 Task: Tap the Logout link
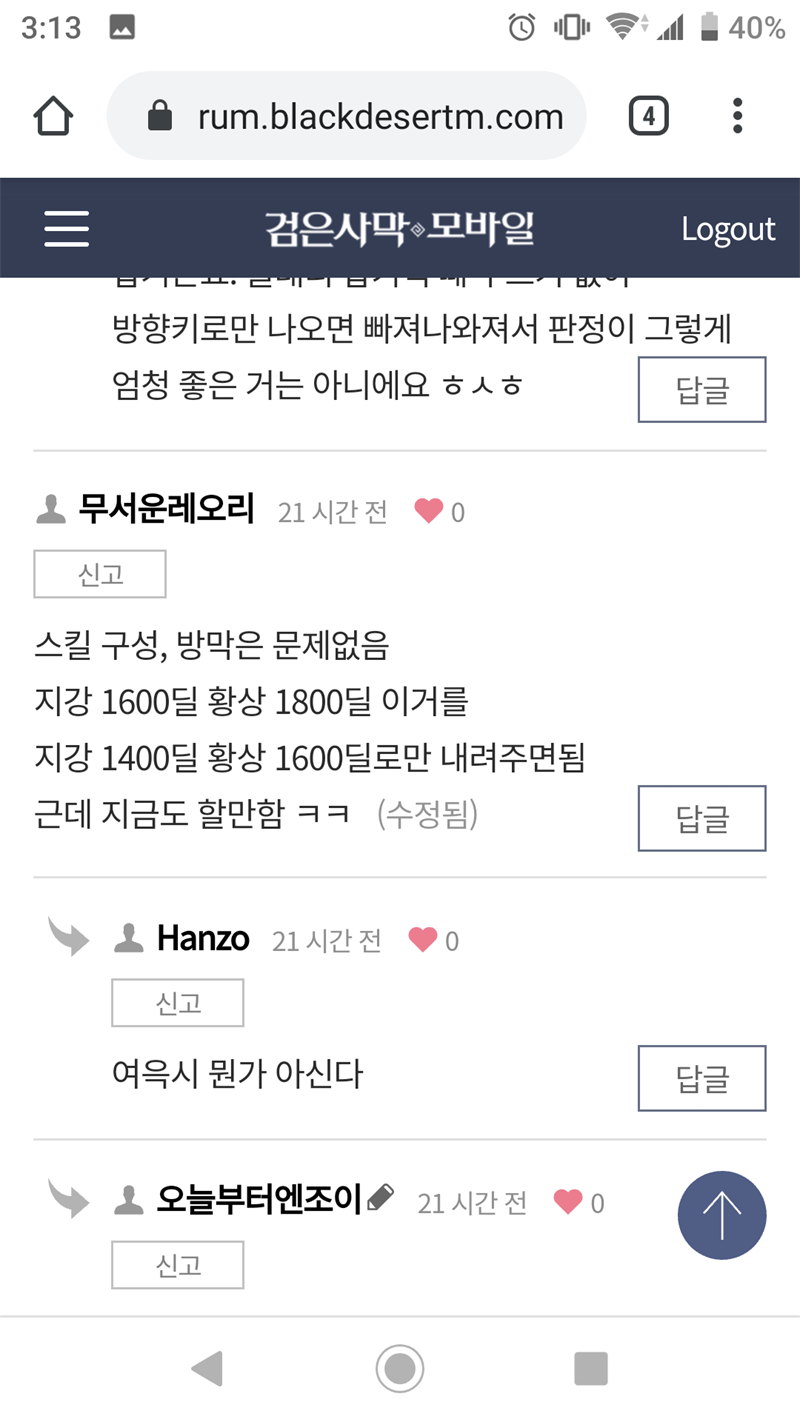pos(728,229)
